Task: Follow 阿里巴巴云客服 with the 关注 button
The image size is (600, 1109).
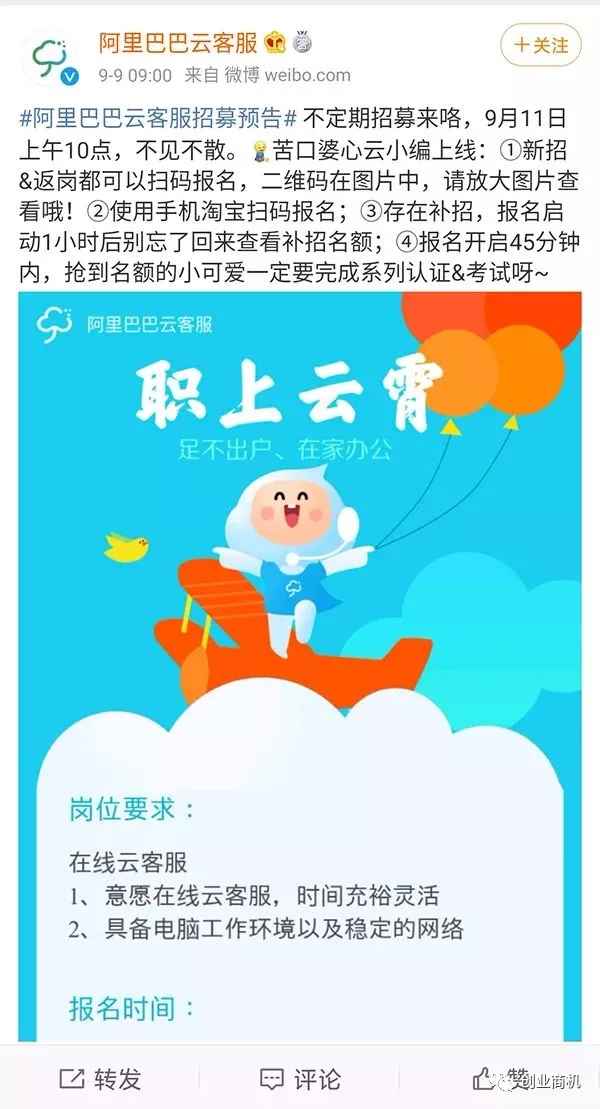Action: (x=539, y=45)
